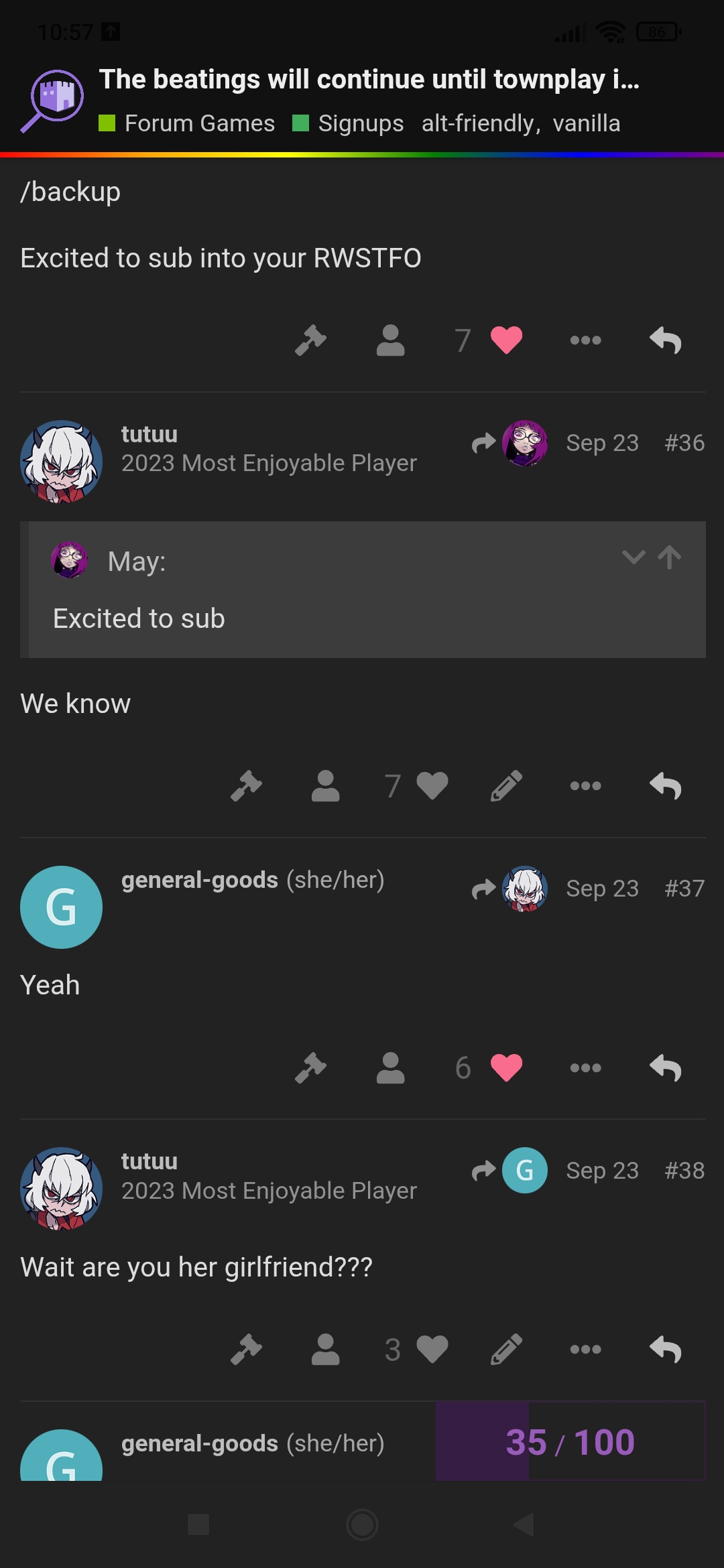Show more actions for "We know" post
Screen dimensions: 724x1568
(585, 786)
